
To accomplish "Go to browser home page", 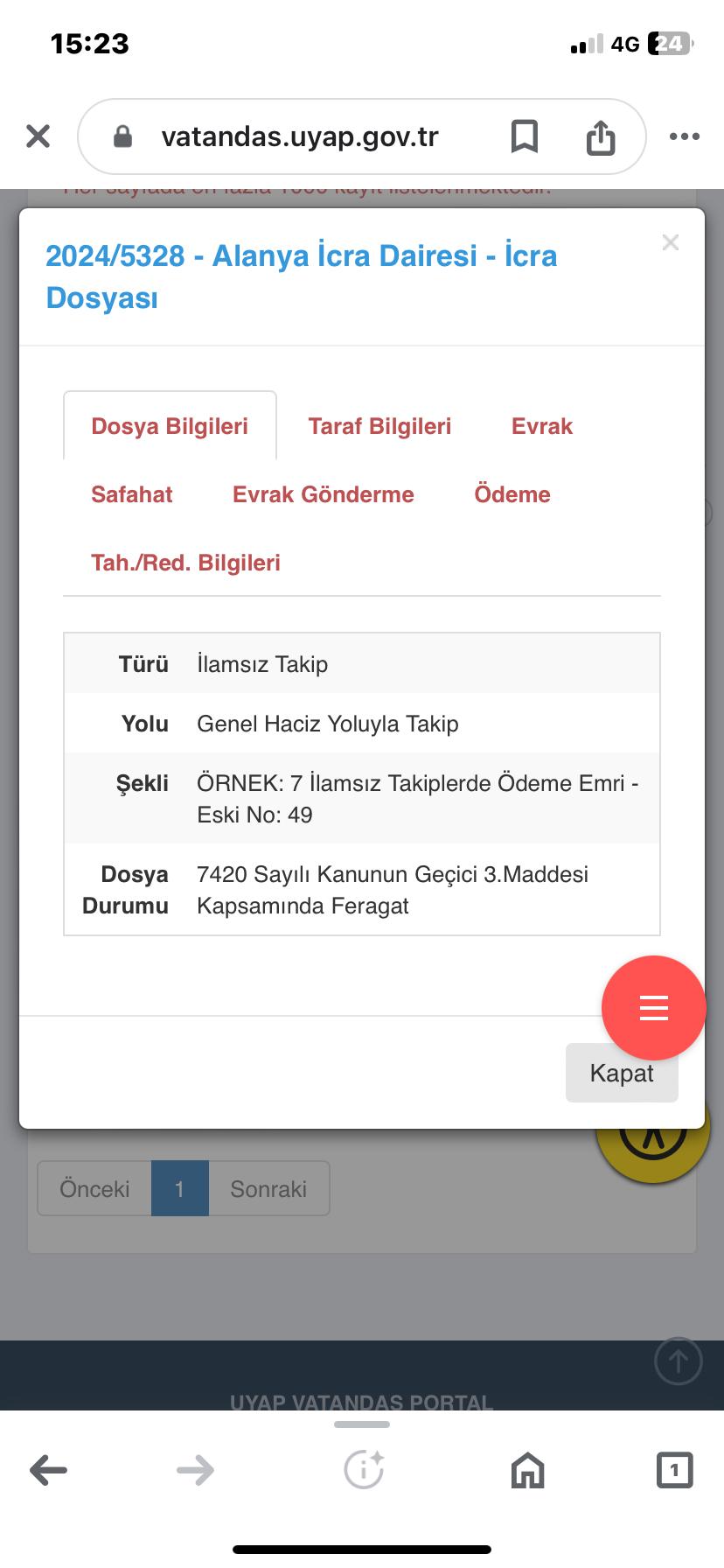I will tap(528, 1469).
